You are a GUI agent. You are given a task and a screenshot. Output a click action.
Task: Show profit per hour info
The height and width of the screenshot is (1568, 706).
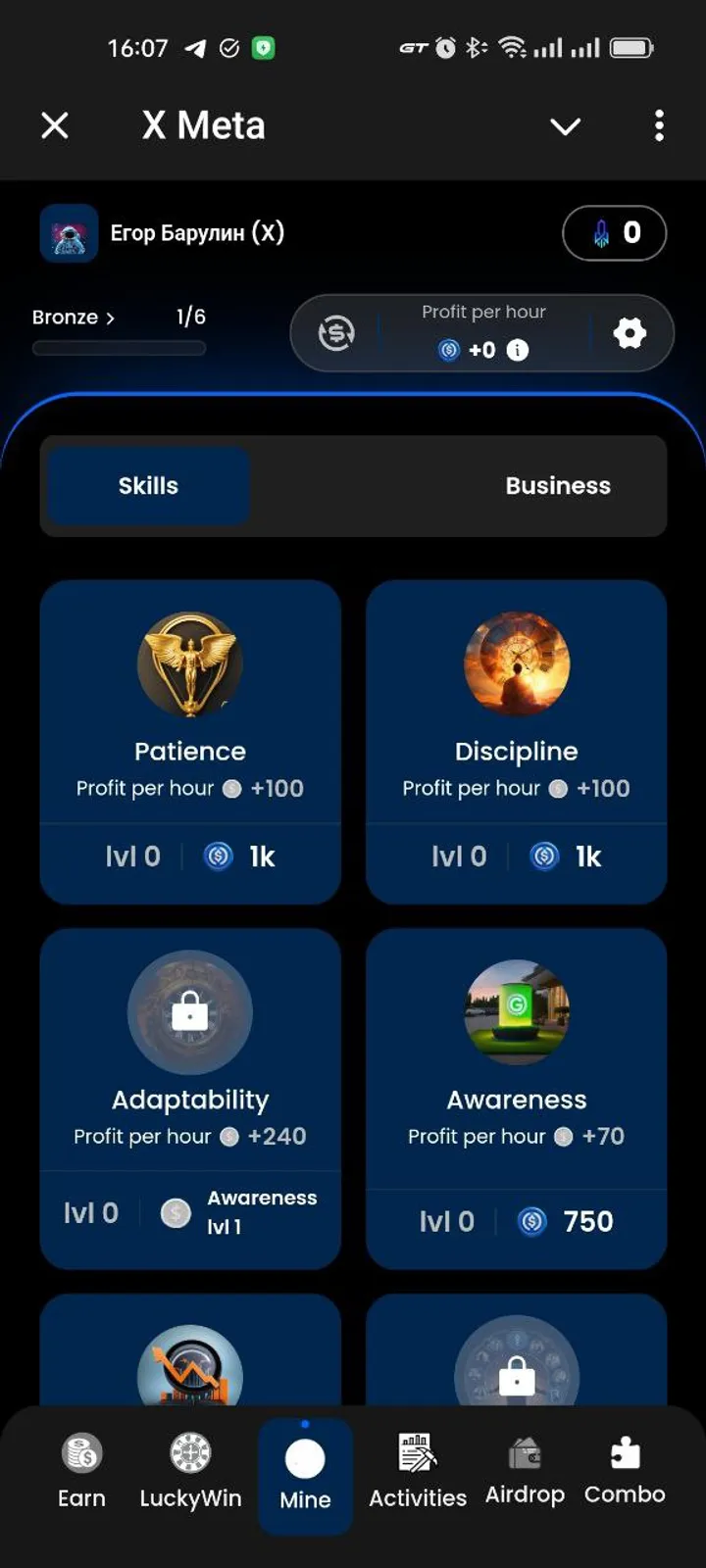(x=518, y=350)
